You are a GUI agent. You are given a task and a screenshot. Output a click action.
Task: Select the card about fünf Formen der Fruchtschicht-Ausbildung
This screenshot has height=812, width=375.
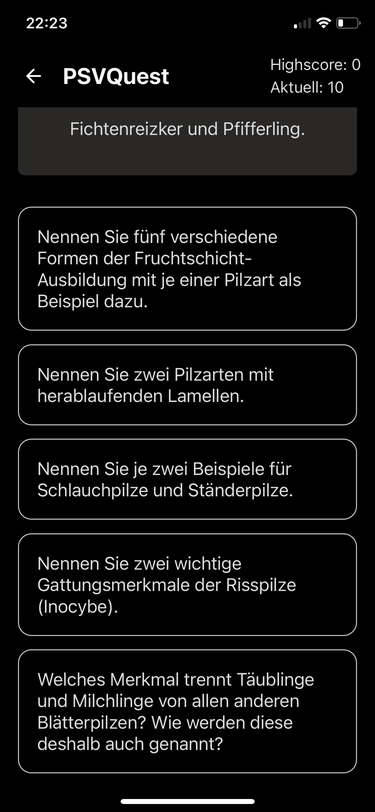click(188, 268)
